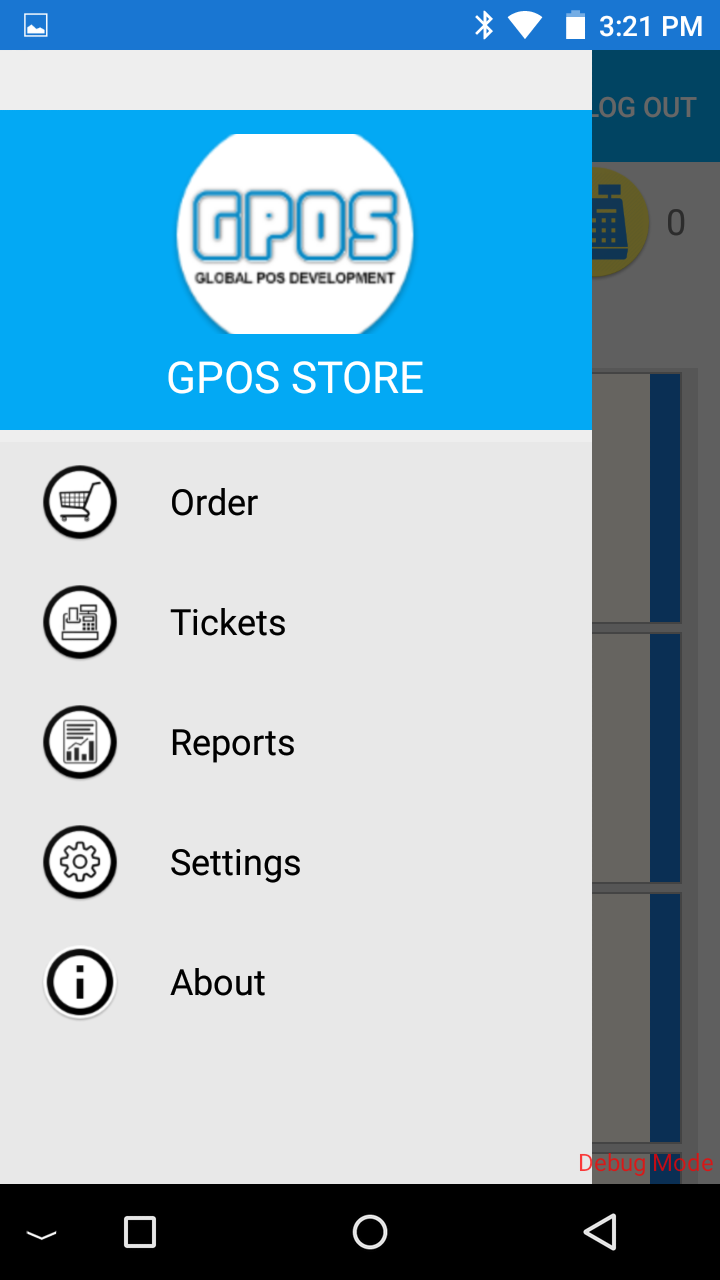The height and width of the screenshot is (1280, 720).
Task: Collapse the keyboard with the chevron button
Action: (x=42, y=1233)
